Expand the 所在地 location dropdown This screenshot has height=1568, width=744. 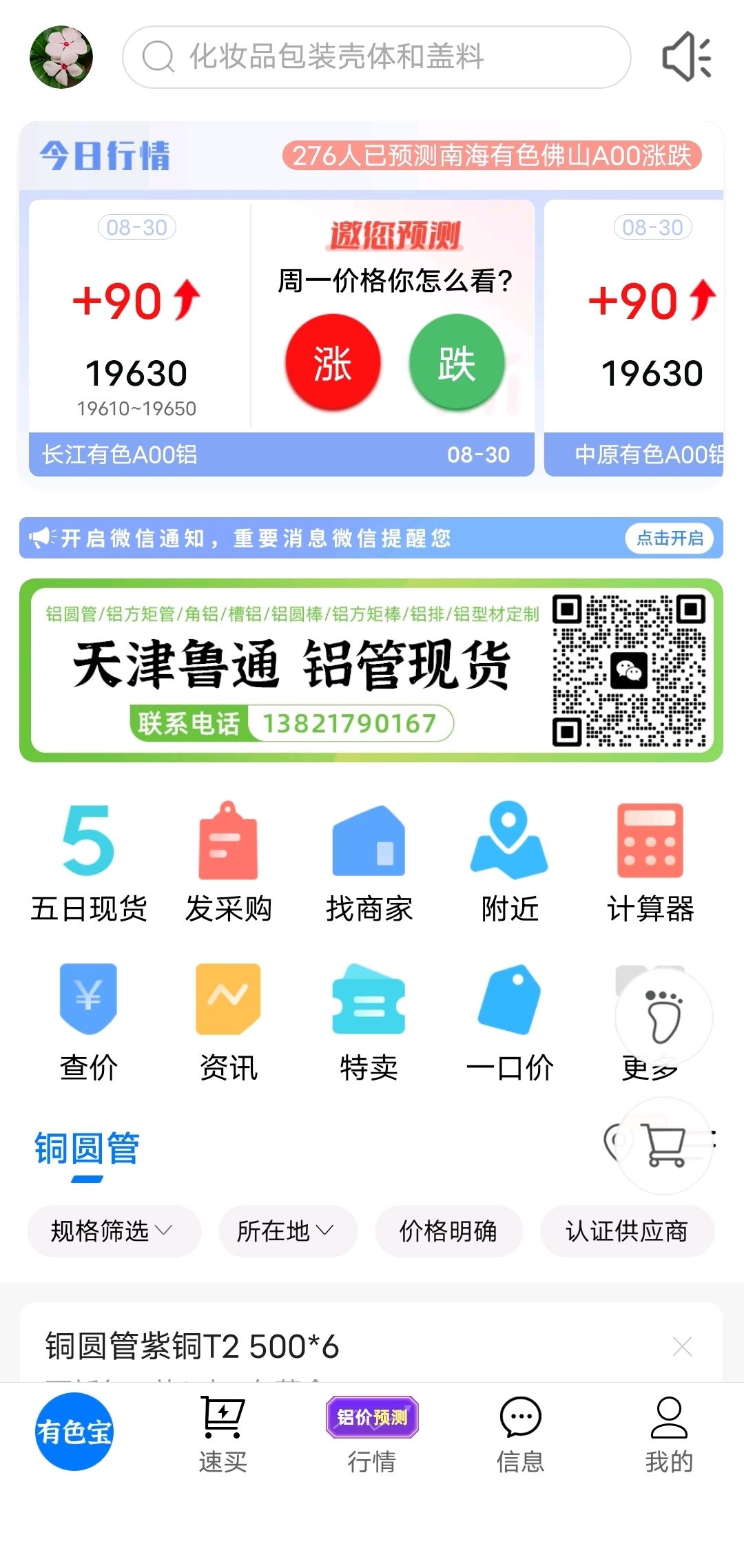pos(288,1231)
